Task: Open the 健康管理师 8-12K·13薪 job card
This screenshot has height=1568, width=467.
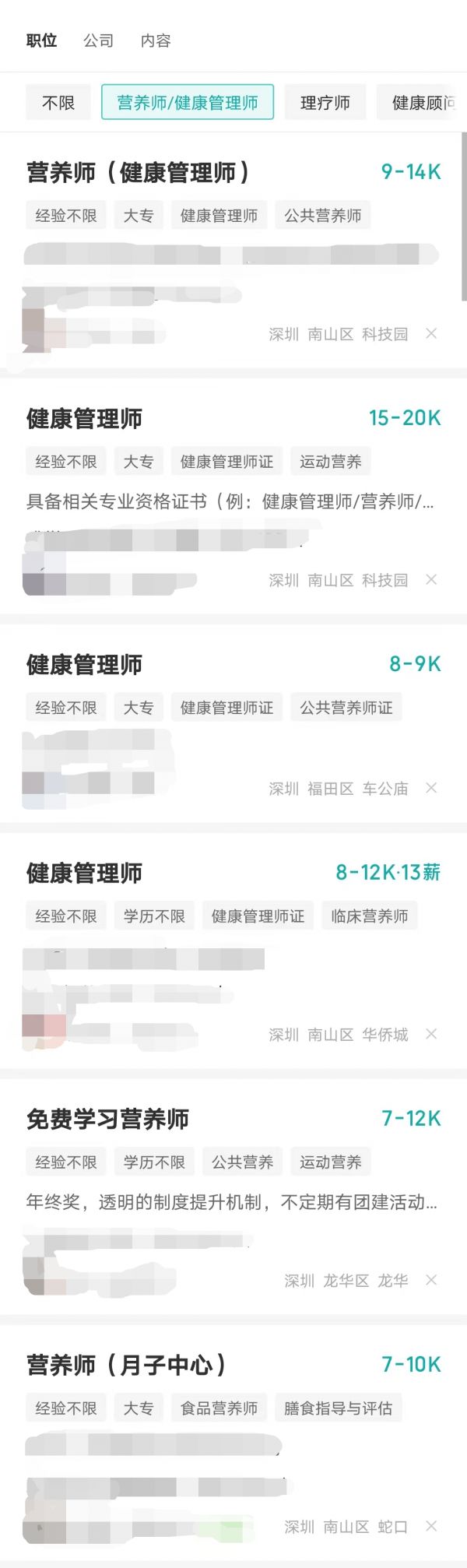Action: point(84,874)
